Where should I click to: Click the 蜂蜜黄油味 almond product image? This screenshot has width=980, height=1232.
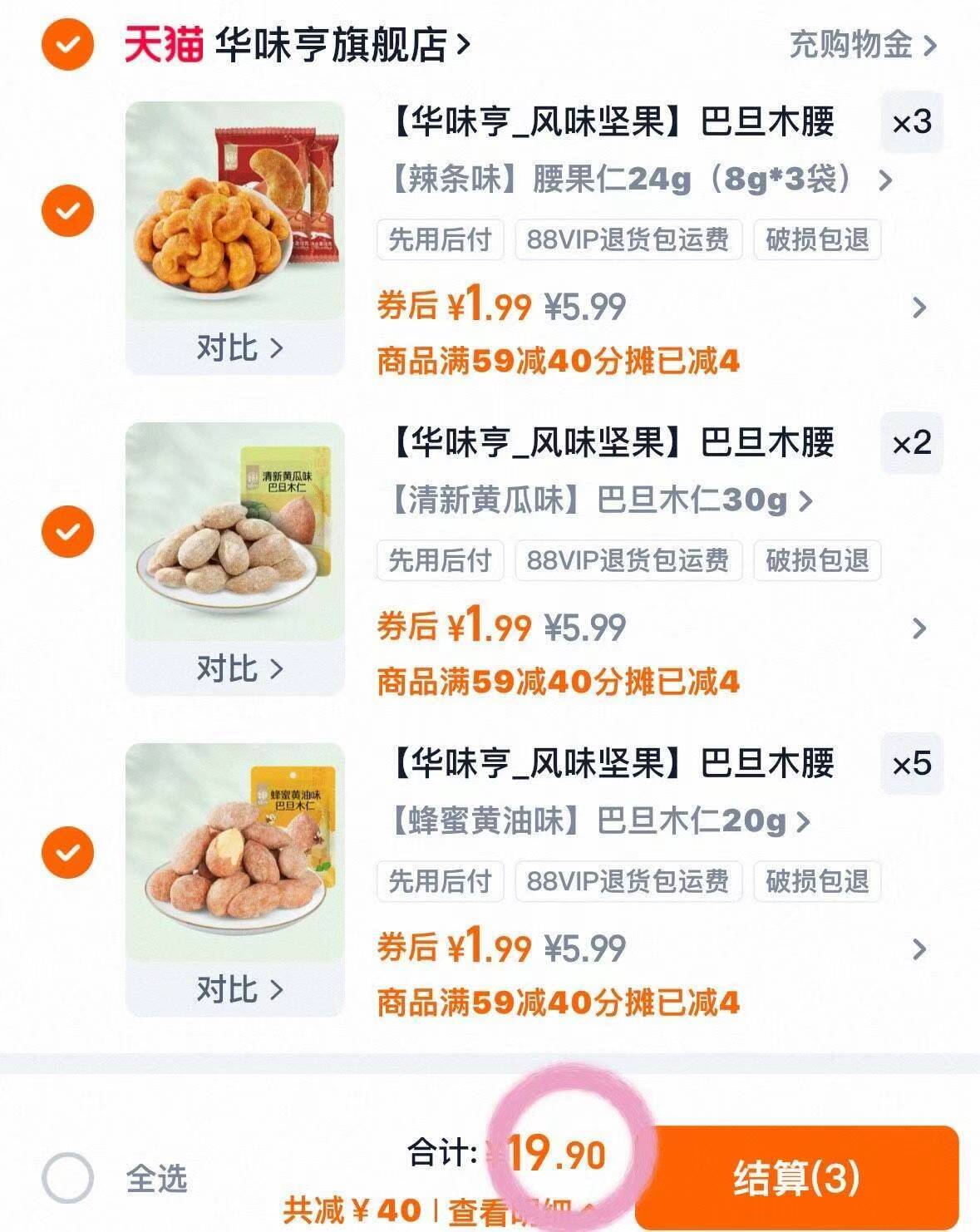pyautogui.click(x=237, y=860)
